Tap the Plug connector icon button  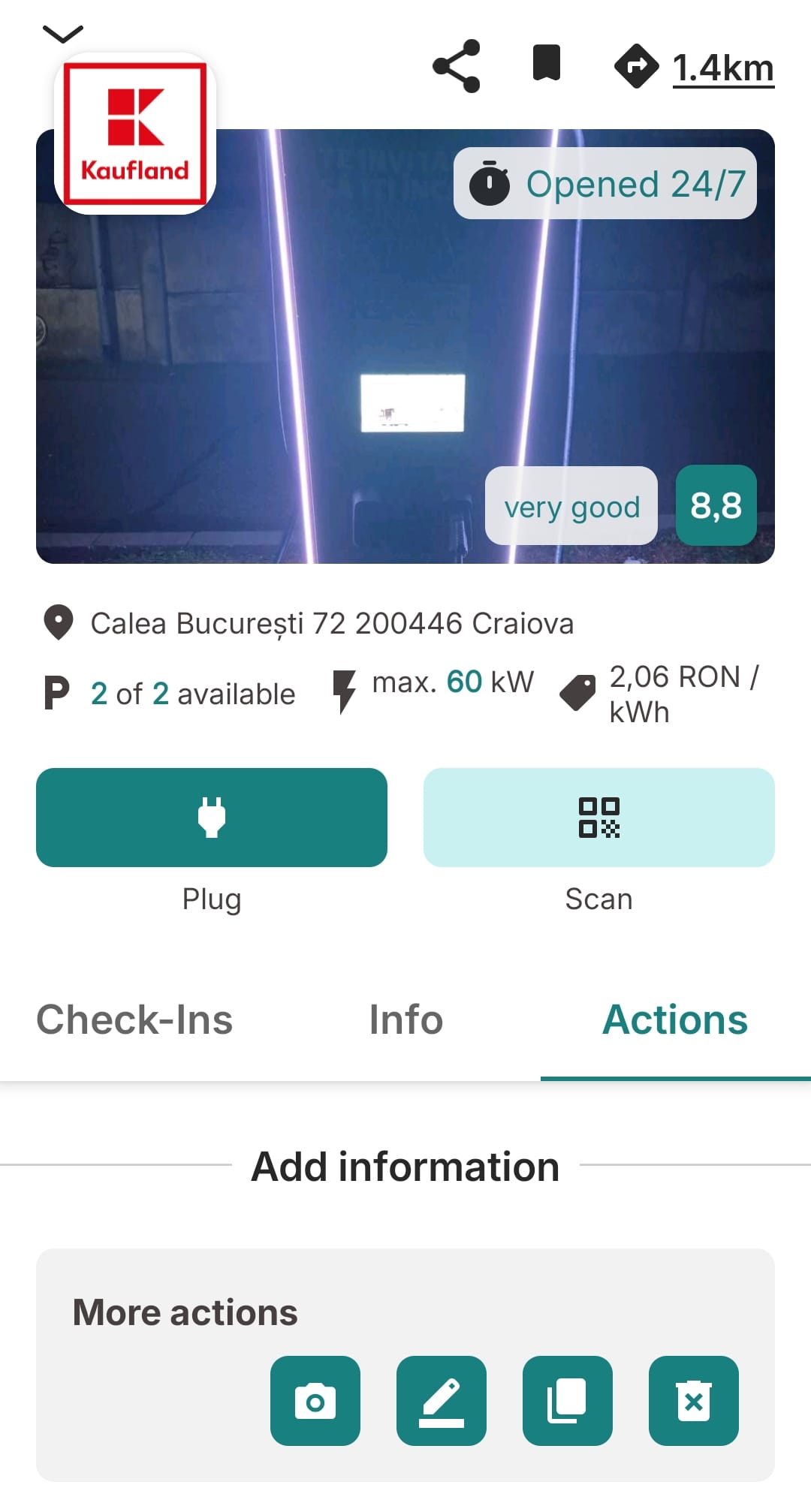click(x=211, y=818)
